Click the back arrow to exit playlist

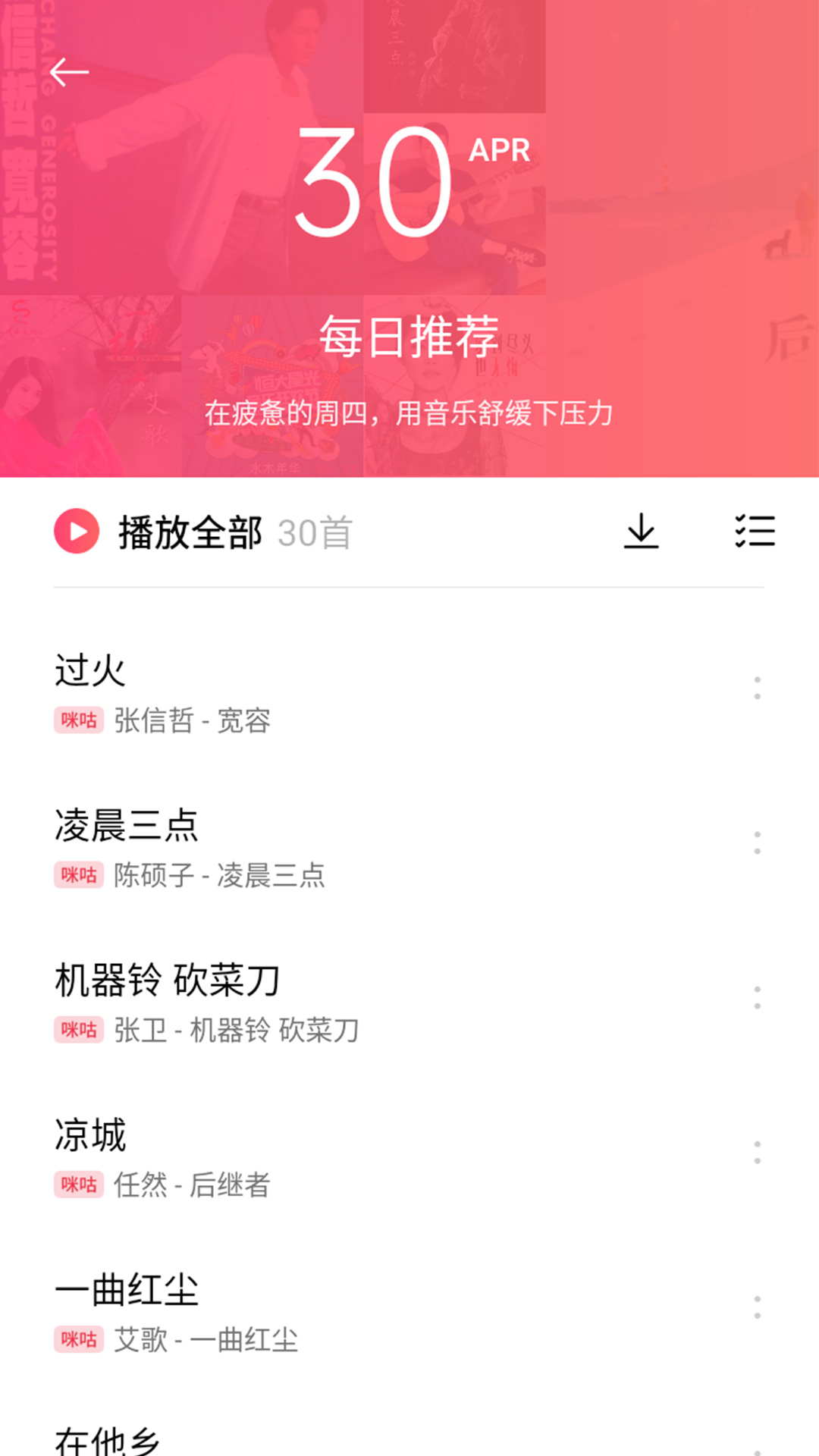68,72
